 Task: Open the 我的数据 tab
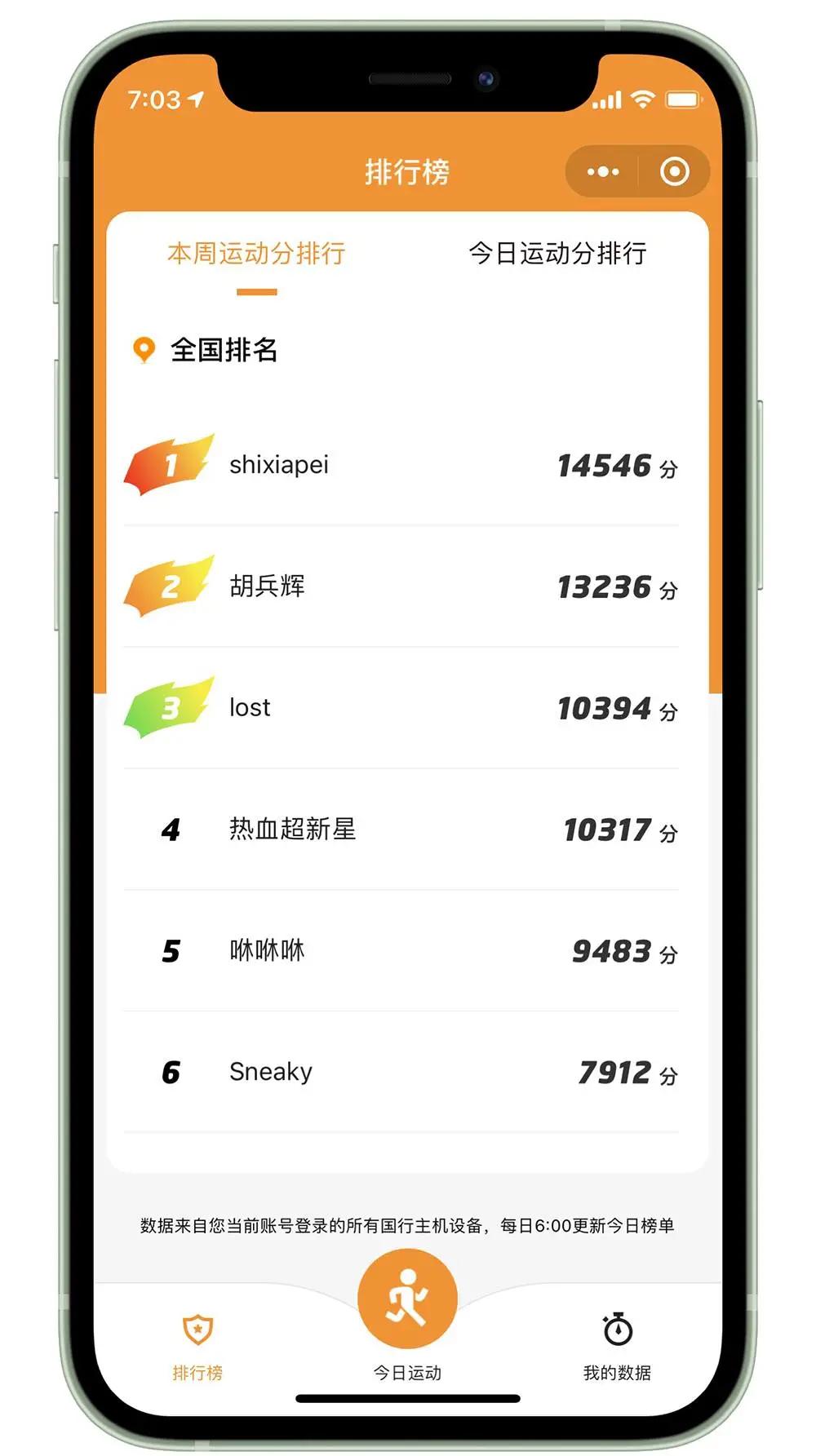coord(617,1347)
